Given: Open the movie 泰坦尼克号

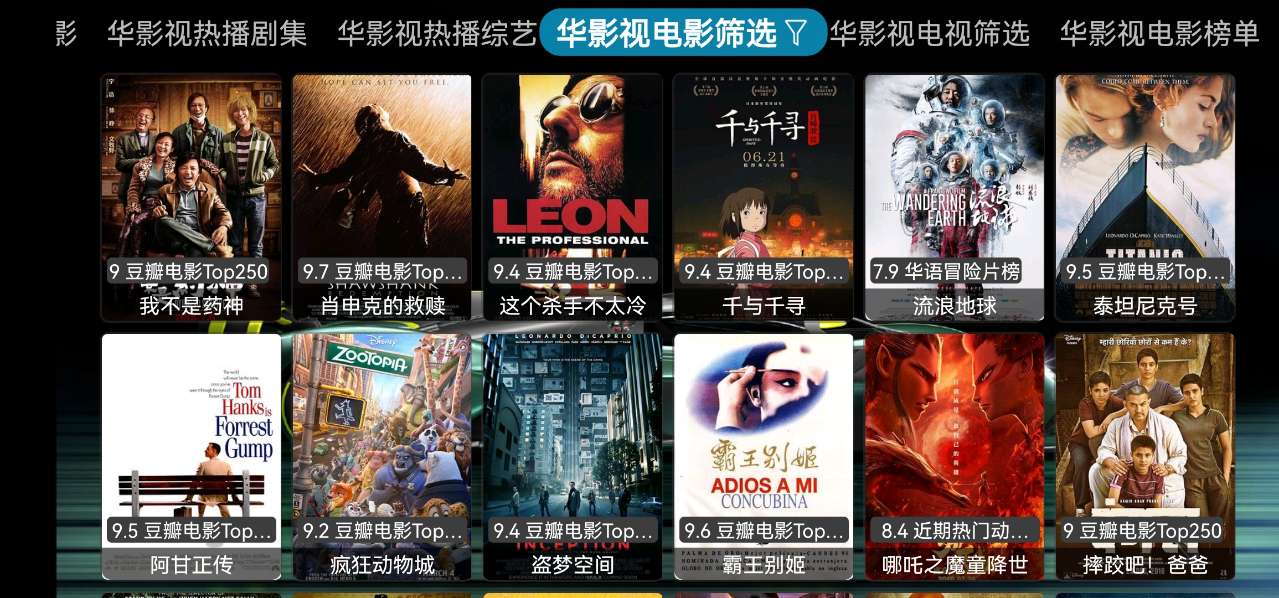Looking at the screenshot, I should pos(1145,195).
